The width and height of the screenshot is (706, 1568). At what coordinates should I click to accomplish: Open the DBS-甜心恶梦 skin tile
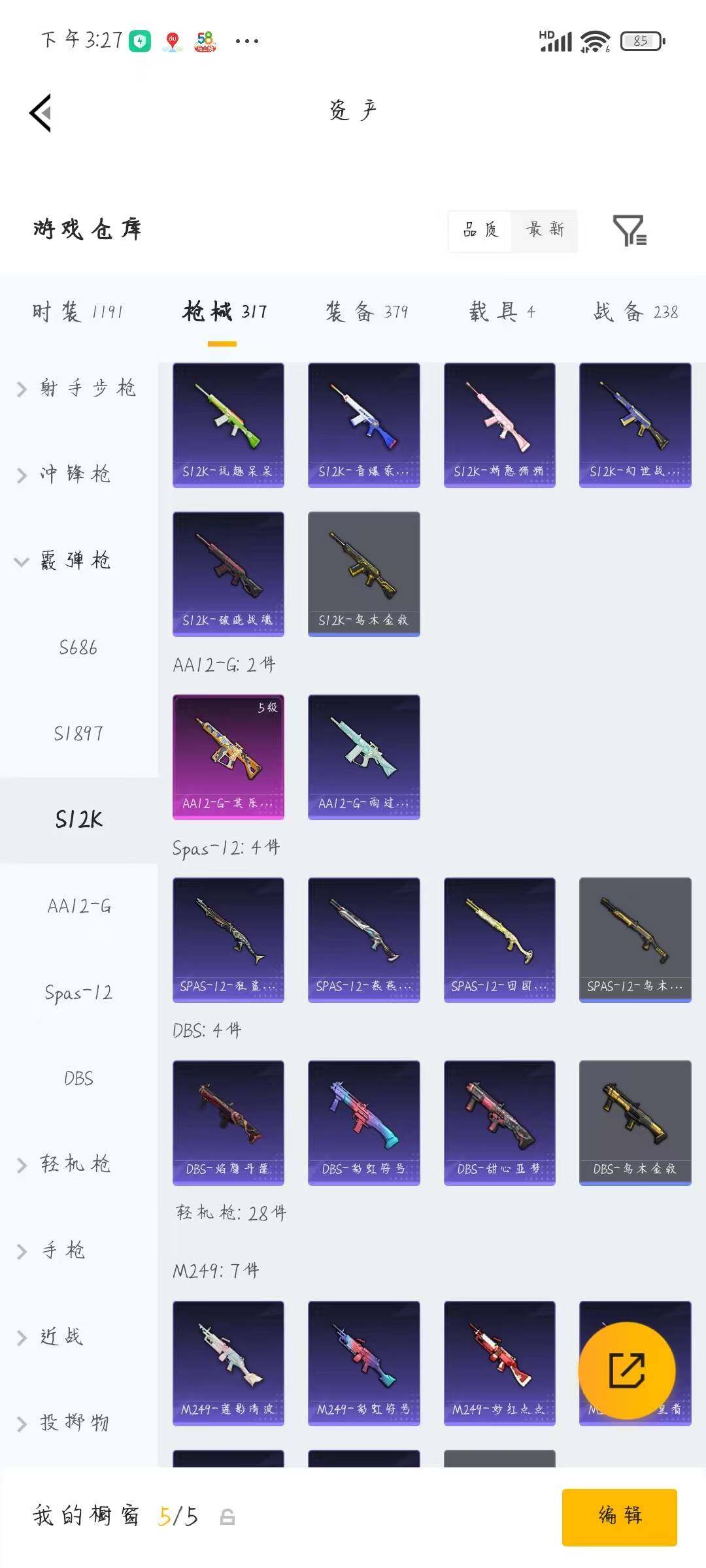[499, 1122]
